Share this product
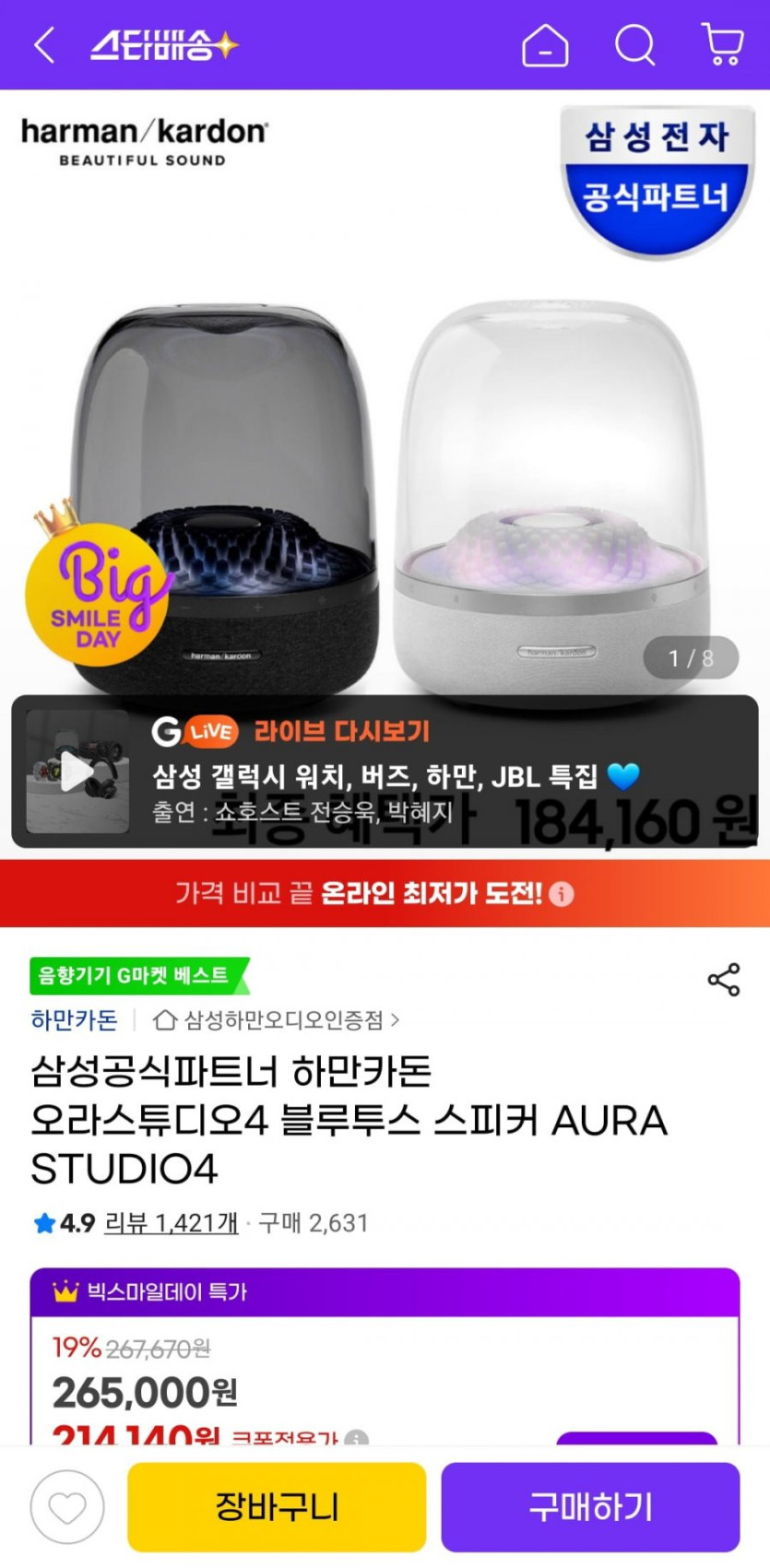 pyautogui.click(x=724, y=980)
